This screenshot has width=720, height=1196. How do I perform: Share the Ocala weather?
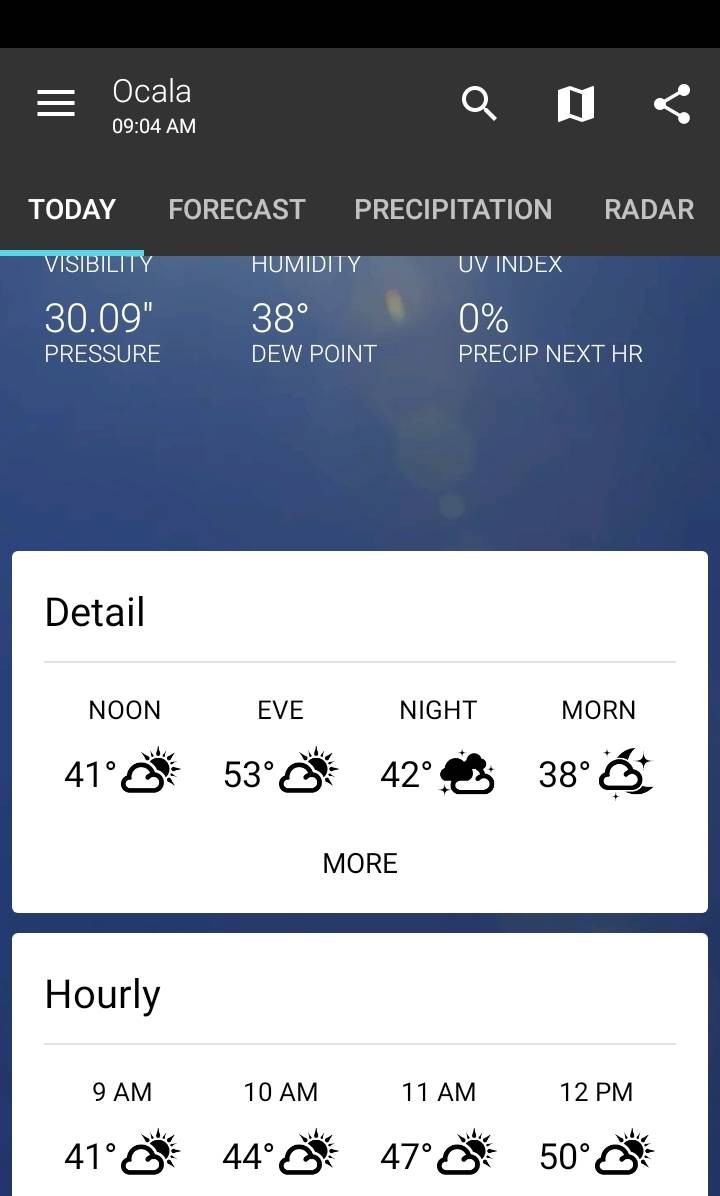[x=672, y=103]
